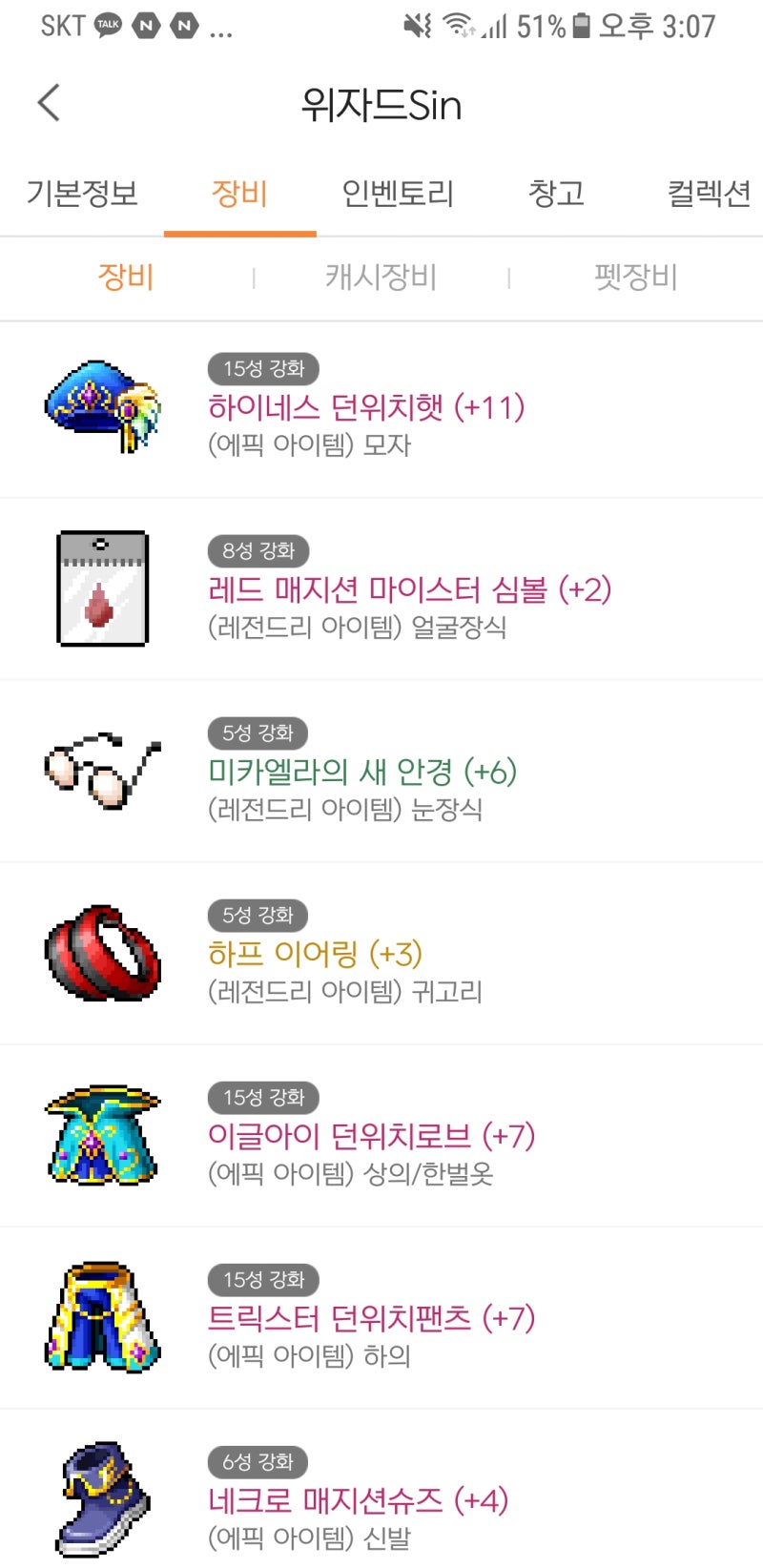Tap the 레드 매지션 마이스터 심볼 face accessory icon
The height and width of the screenshot is (1568, 763).
pyautogui.click(x=102, y=589)
